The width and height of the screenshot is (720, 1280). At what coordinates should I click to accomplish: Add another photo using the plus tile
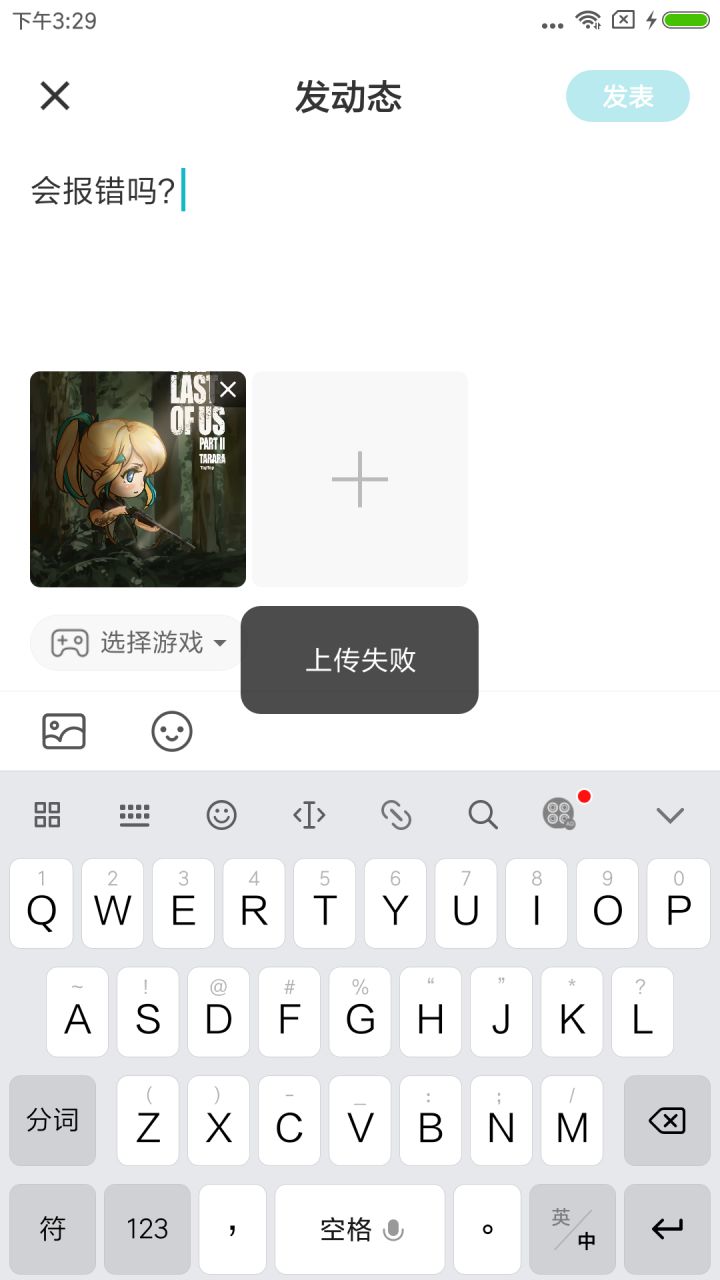[359, 479]
